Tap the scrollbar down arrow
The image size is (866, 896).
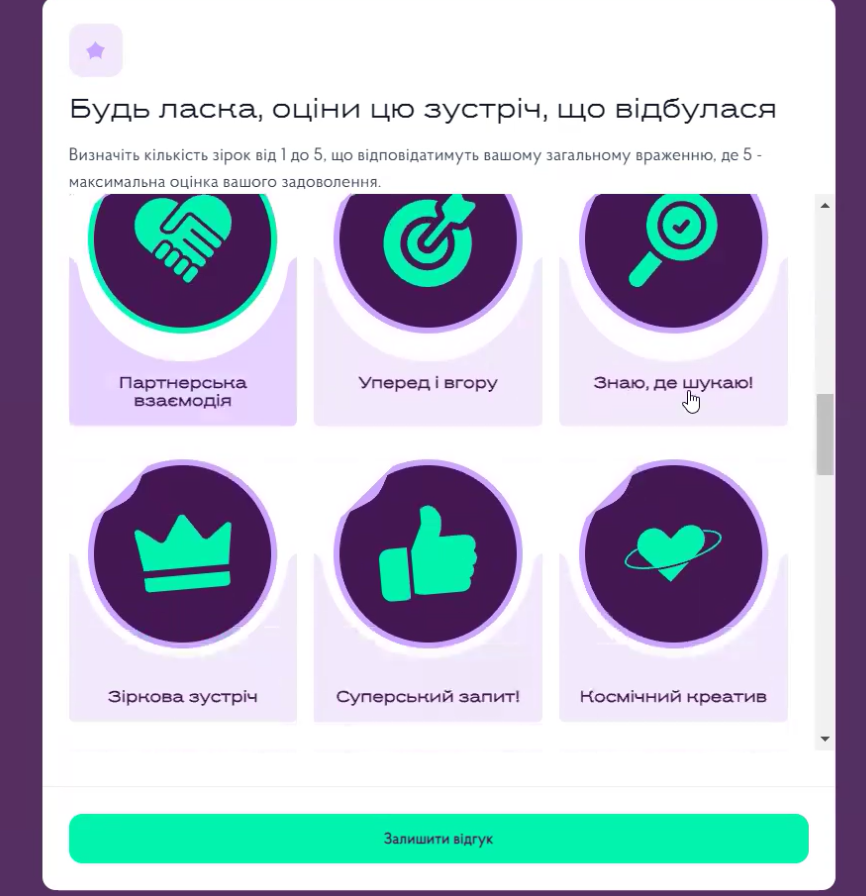[x=825, y=738]
